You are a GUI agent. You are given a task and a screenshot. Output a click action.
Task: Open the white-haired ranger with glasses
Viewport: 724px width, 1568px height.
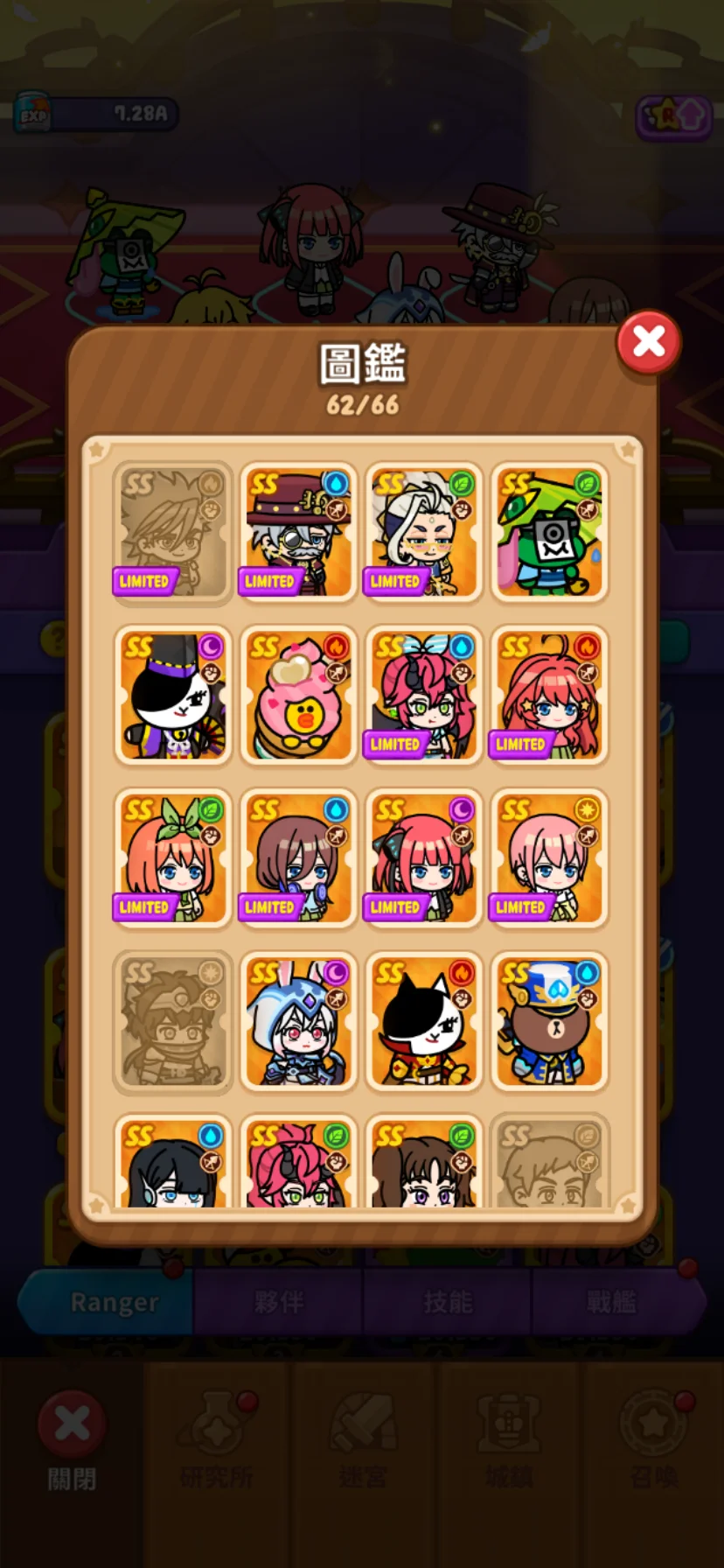424,533
